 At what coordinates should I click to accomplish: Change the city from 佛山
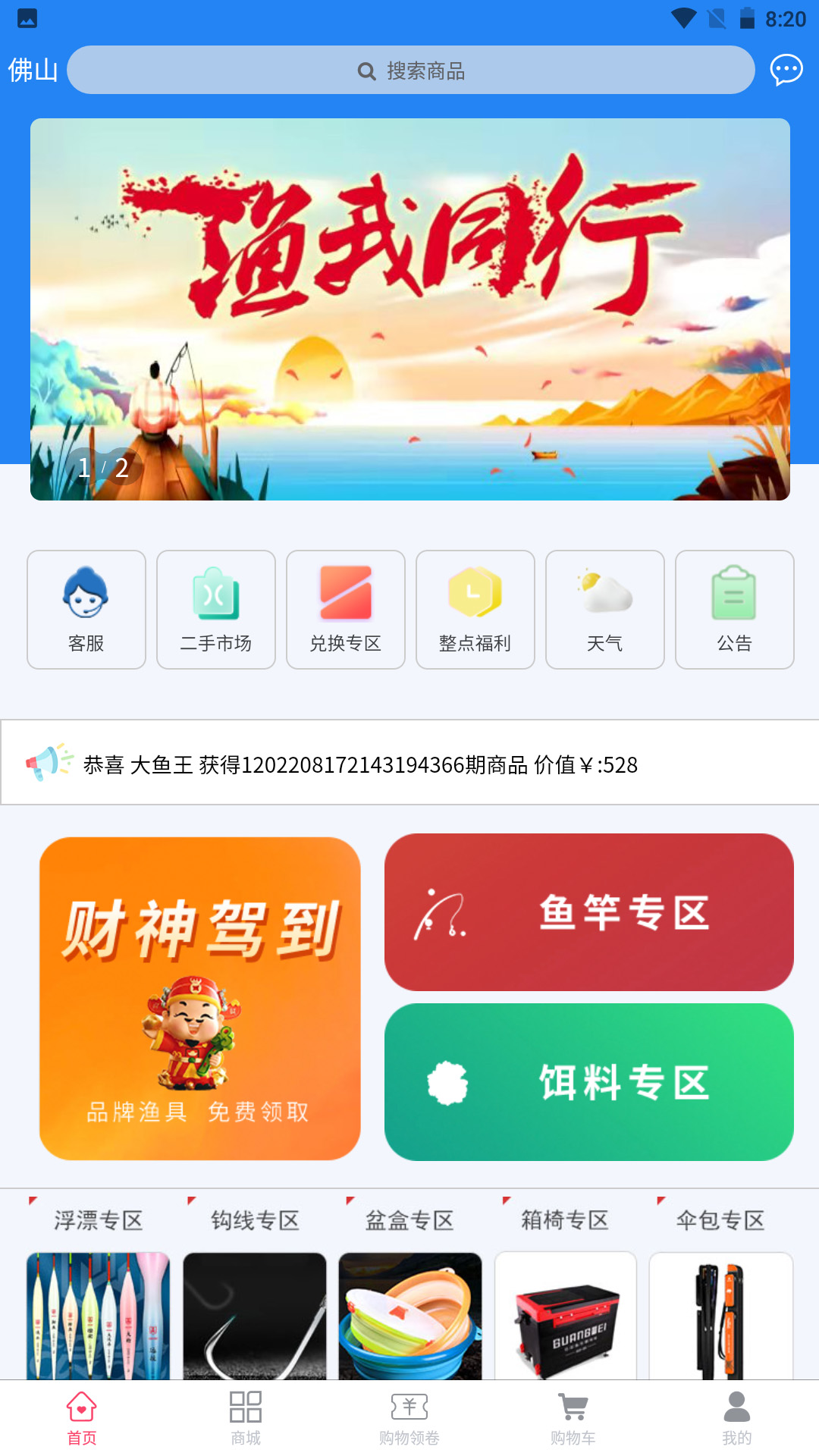point(33,71)
